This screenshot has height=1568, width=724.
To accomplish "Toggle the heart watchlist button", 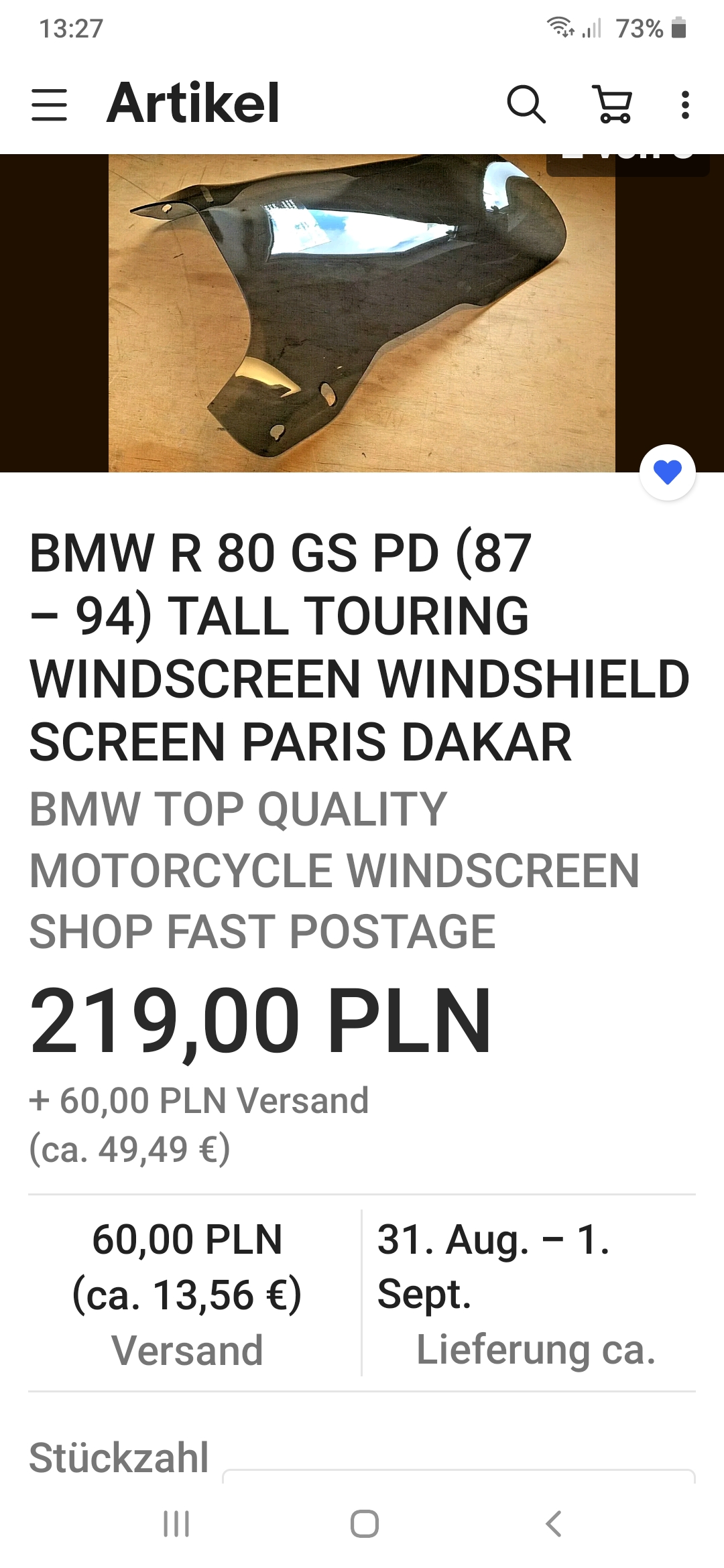I will point(667,472).
